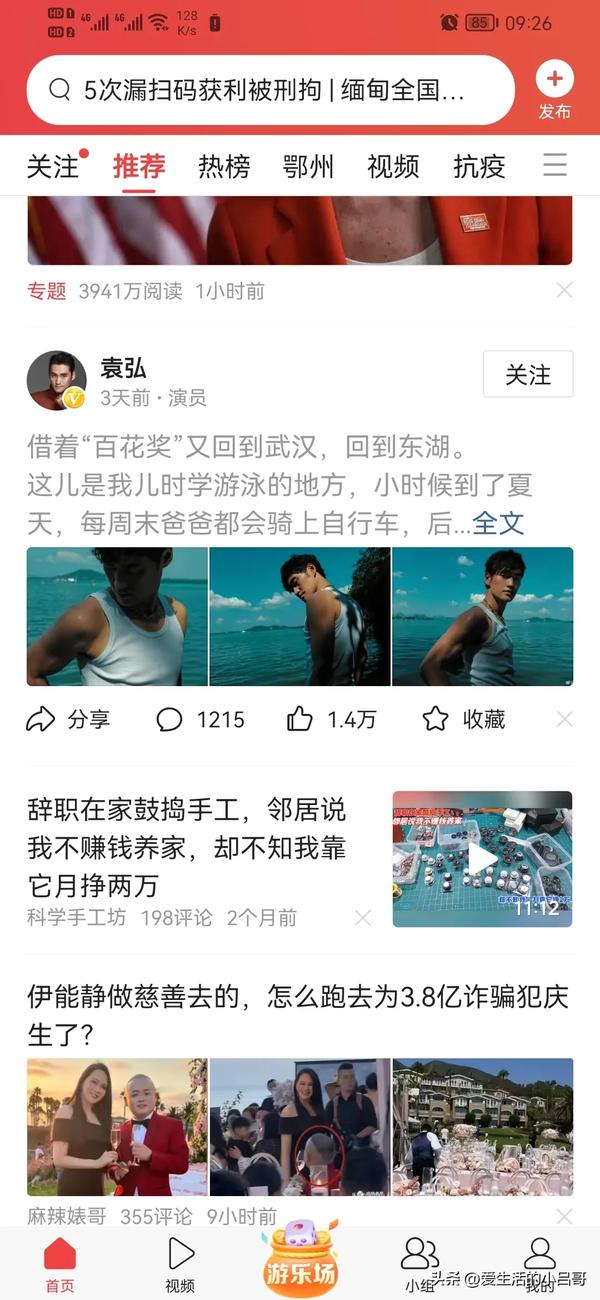Like 袁弘's post
This screenshot has height=1300, width=600.
coord(331,719)
